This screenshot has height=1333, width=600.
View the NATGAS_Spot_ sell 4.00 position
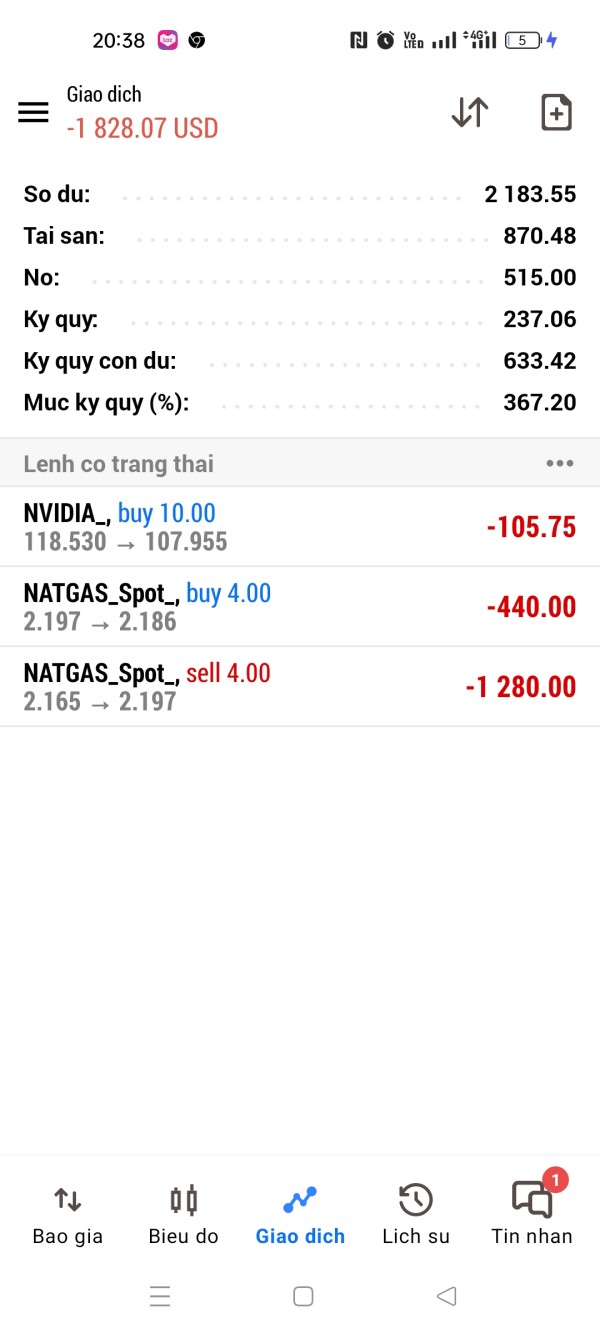tap(300, 687)
